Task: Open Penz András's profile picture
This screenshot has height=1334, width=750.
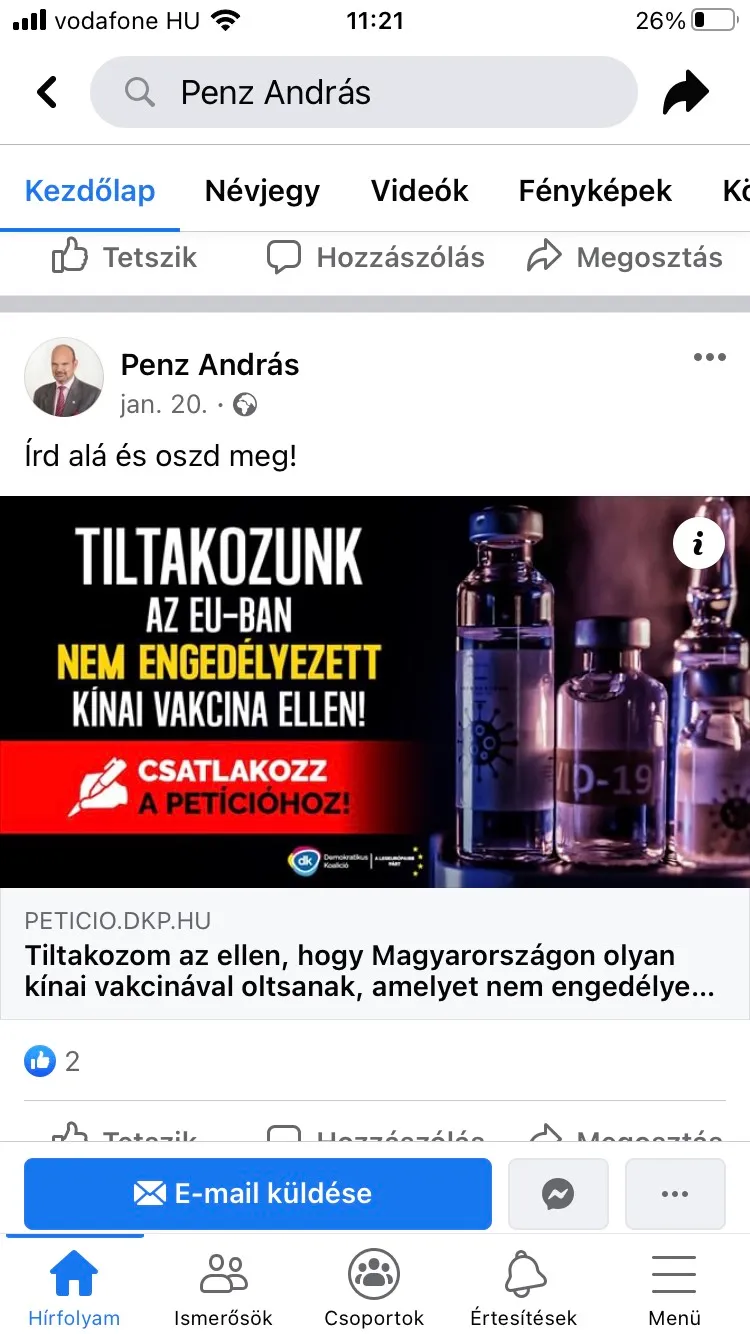Action: pos(64,377)
